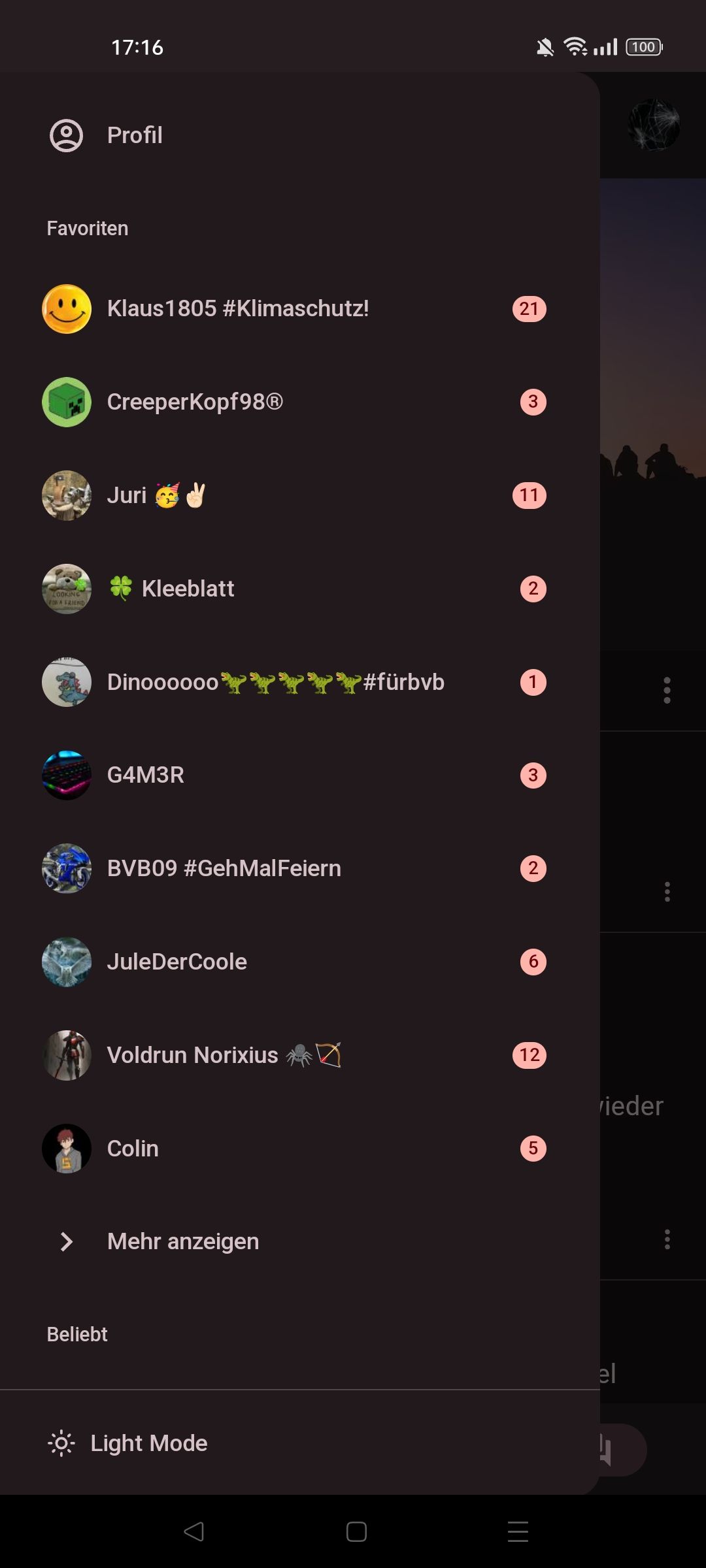Select CreeperKopf98® from favorites

pyautogui.click(x=195, y=402)
